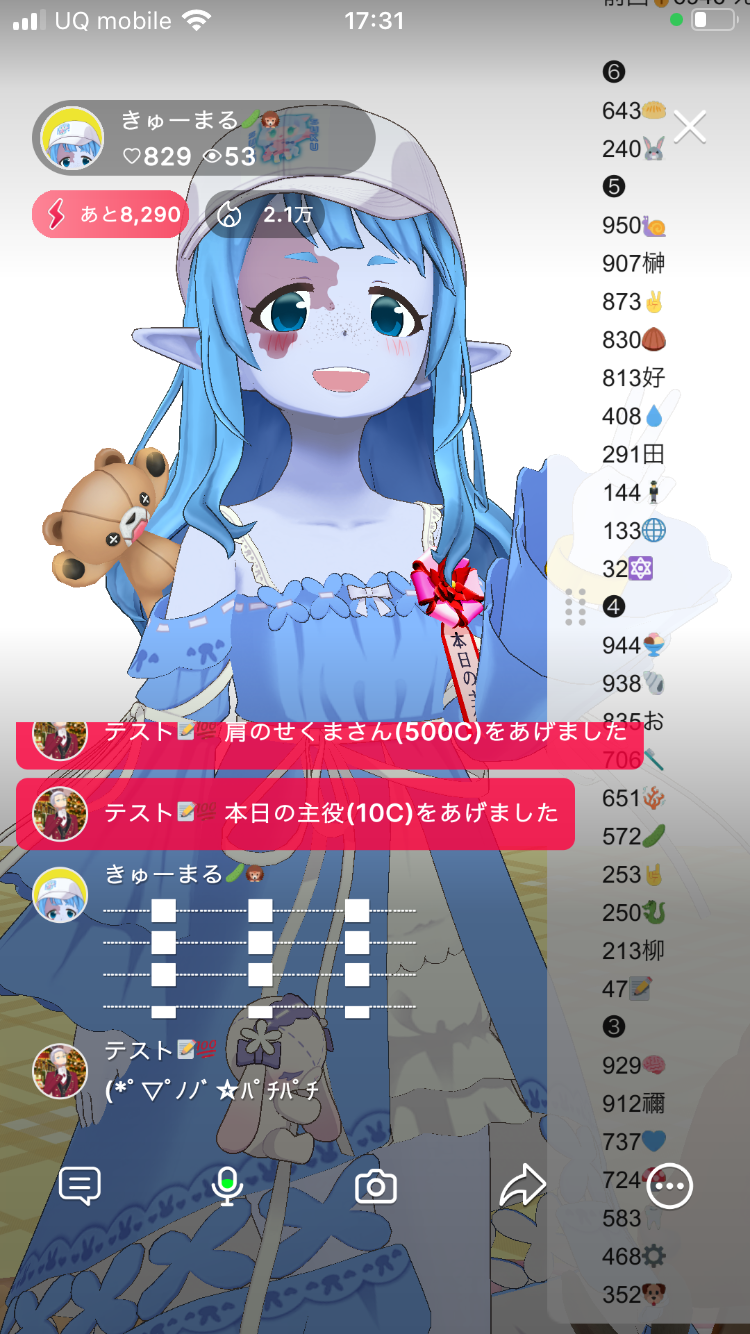Screen dimensions: 750x1334
Task: View きゅーまる's avatar in the comment list
Action: [x=60, y=894]
